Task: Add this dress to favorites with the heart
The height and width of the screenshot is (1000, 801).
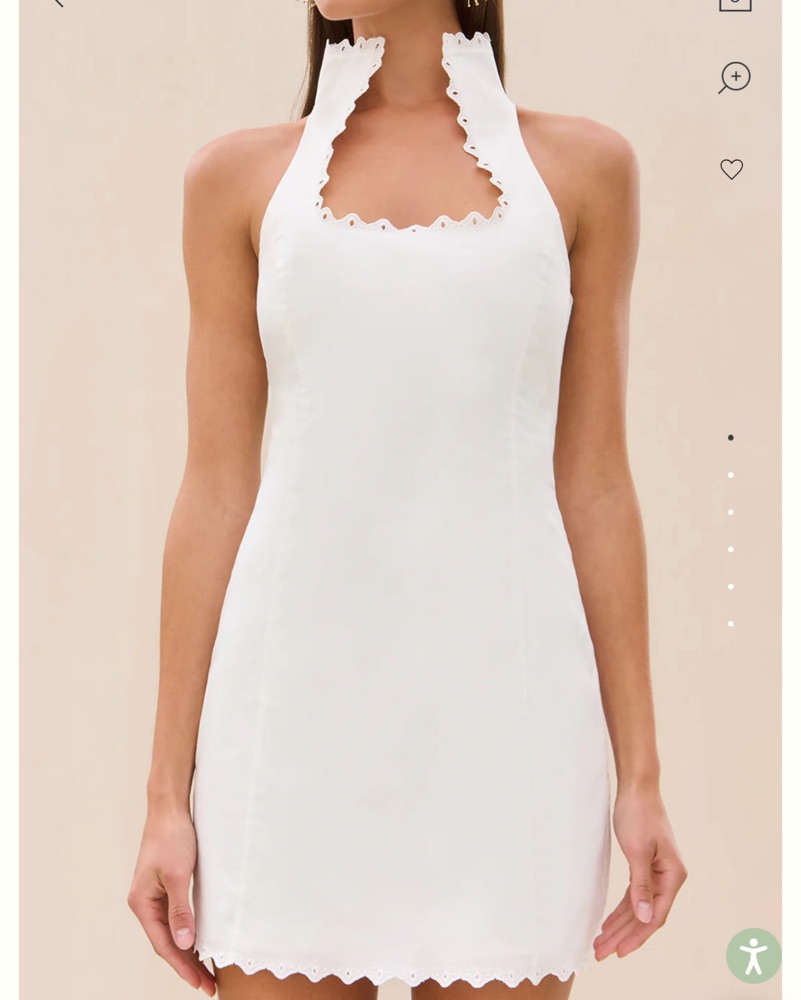Action: click(x=732, y=169)
